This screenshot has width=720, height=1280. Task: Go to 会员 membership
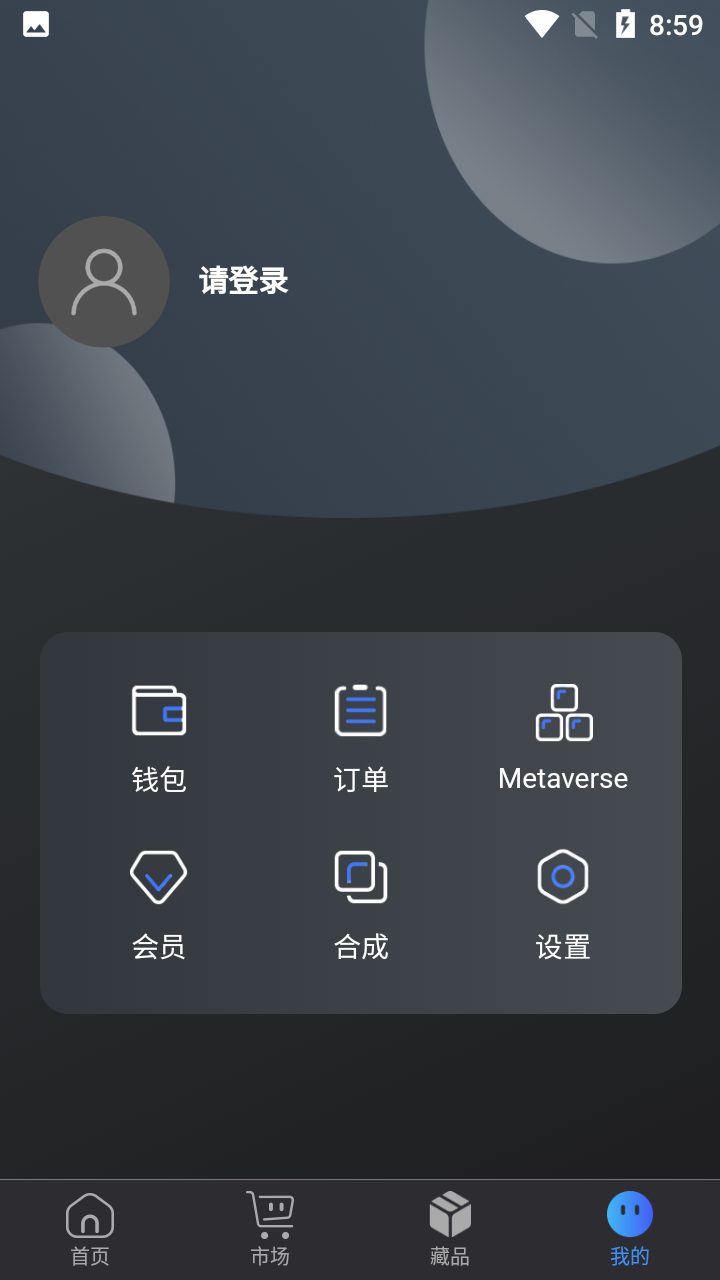159,904
